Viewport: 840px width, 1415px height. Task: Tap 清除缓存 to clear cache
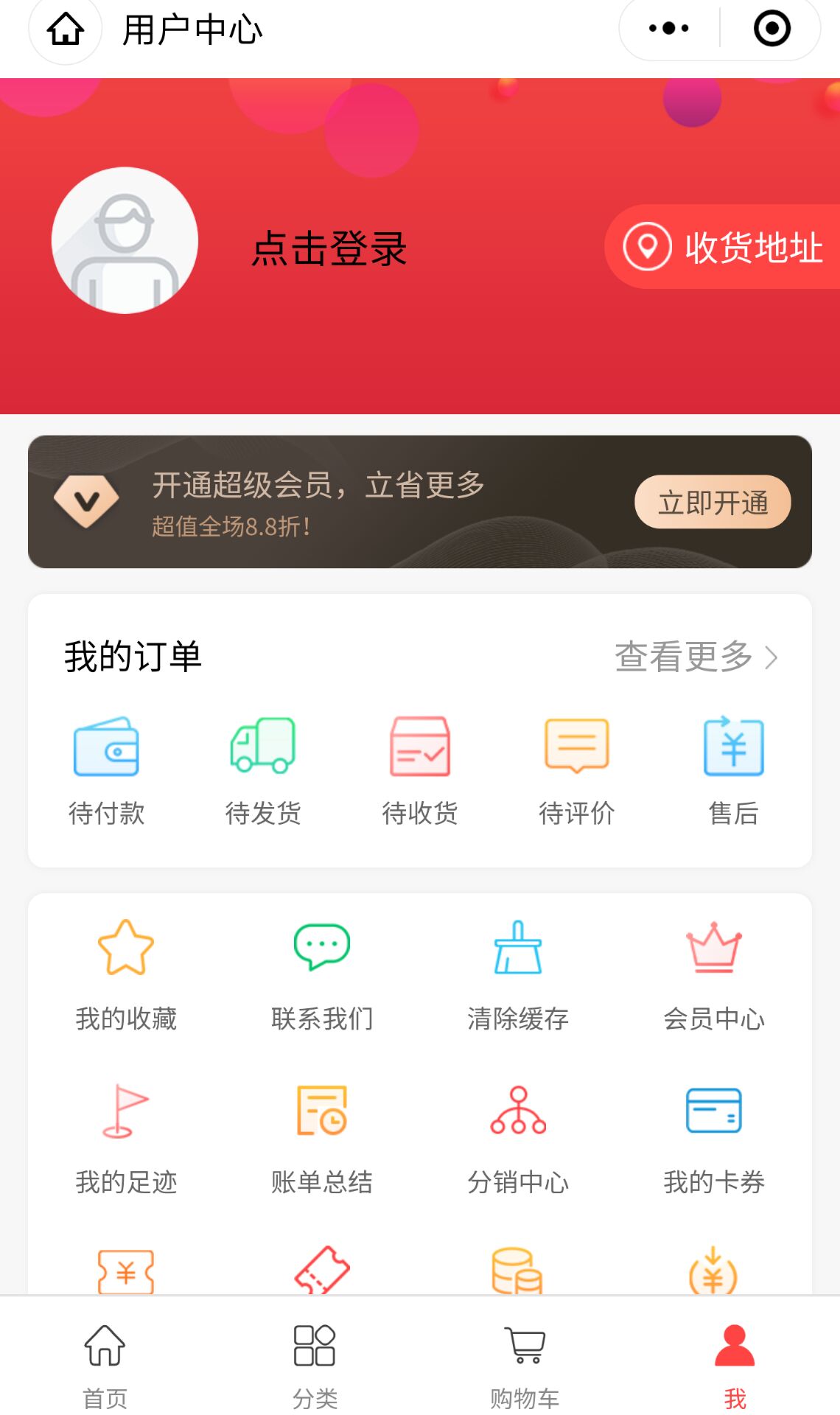(x=518, y=974)
